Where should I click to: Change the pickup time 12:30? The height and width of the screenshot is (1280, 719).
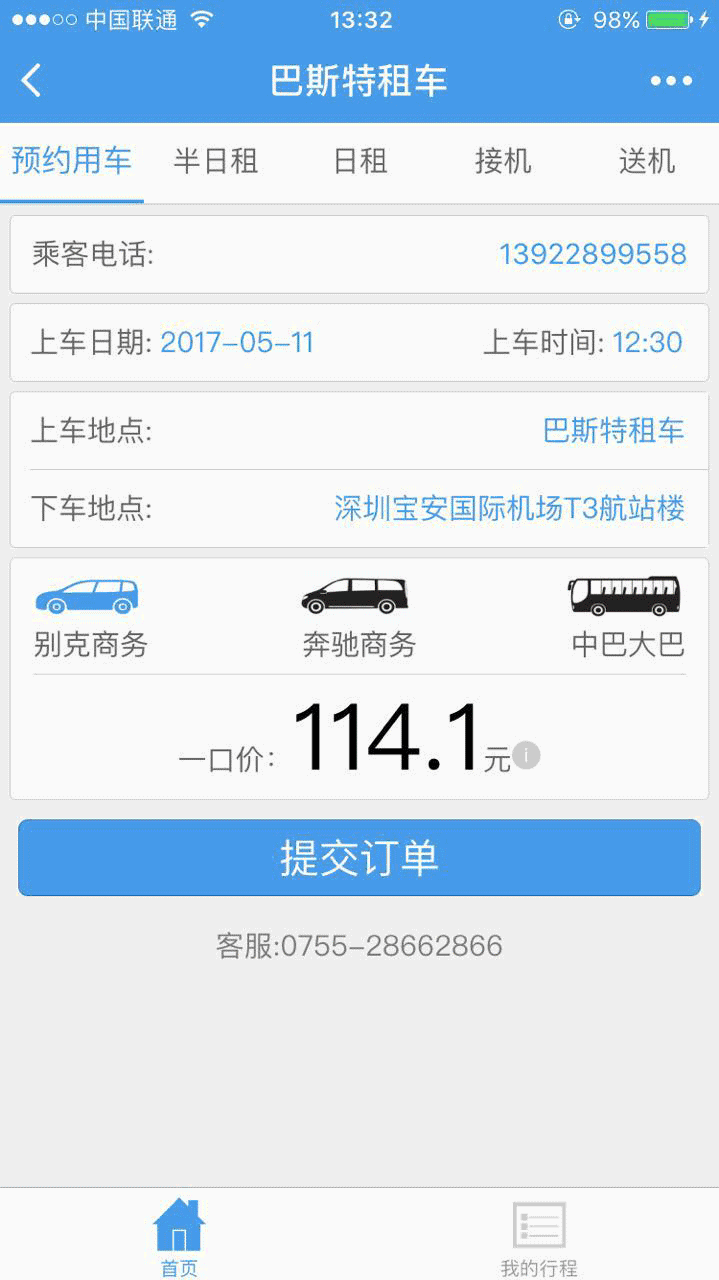647,343
